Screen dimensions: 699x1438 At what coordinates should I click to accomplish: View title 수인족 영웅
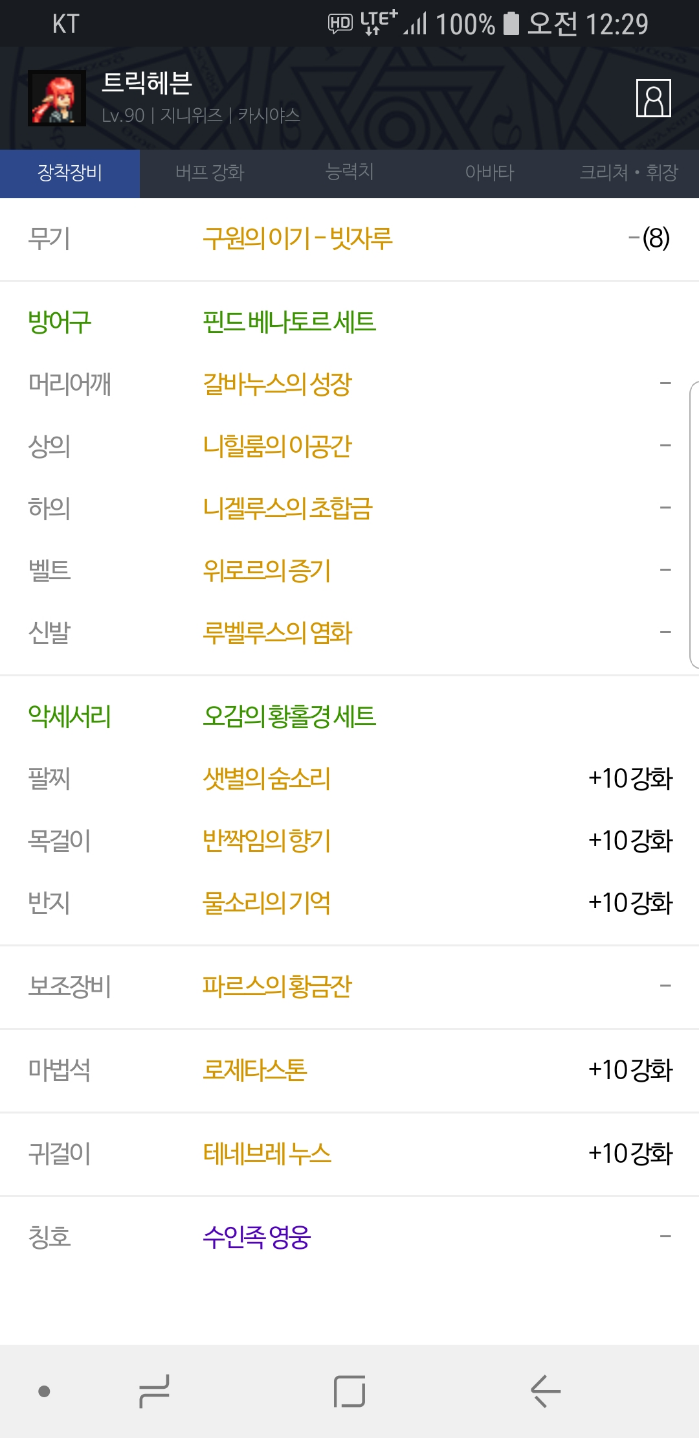click(x=256, y=1238)
